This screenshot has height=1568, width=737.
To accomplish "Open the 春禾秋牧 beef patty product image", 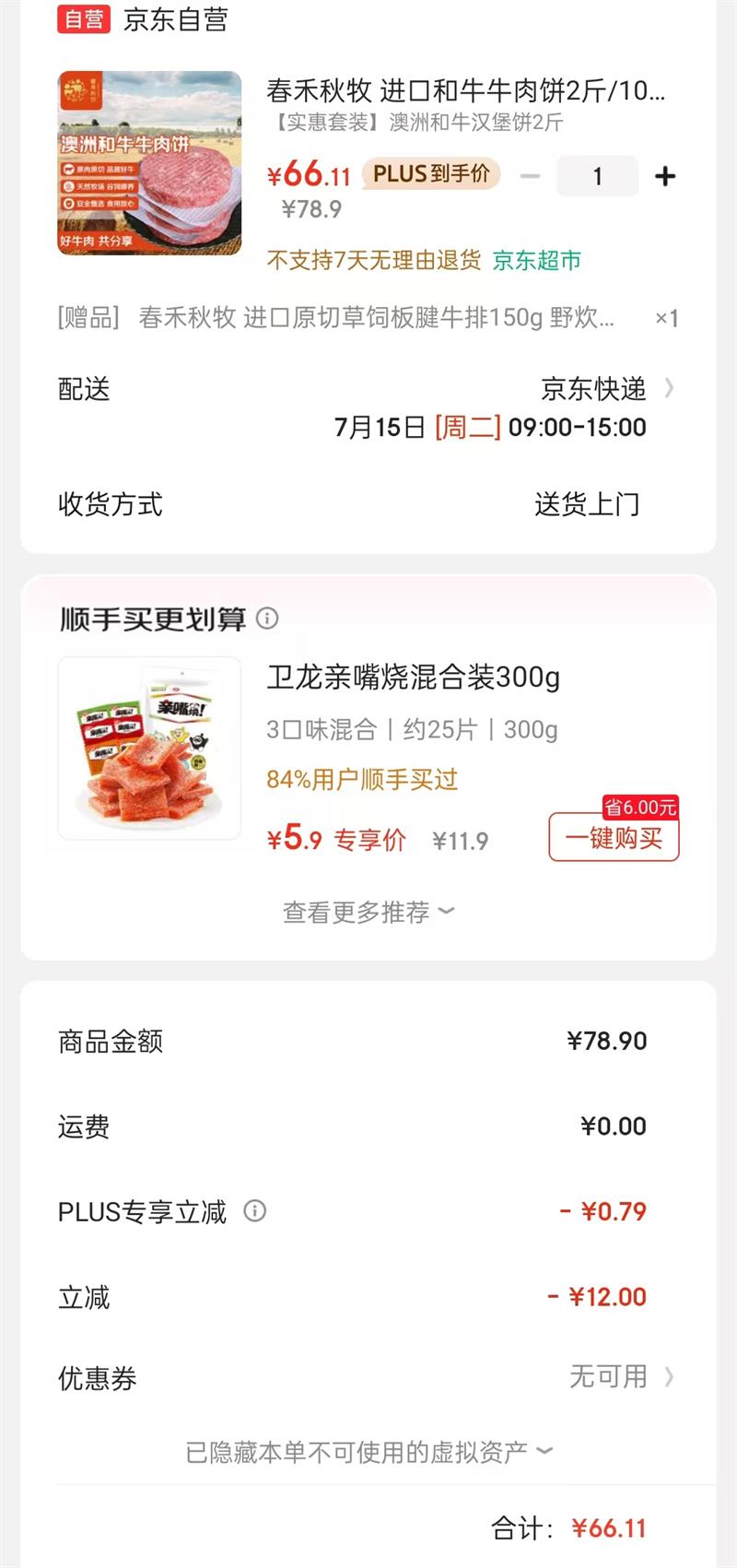I will [x=149, y=163].
